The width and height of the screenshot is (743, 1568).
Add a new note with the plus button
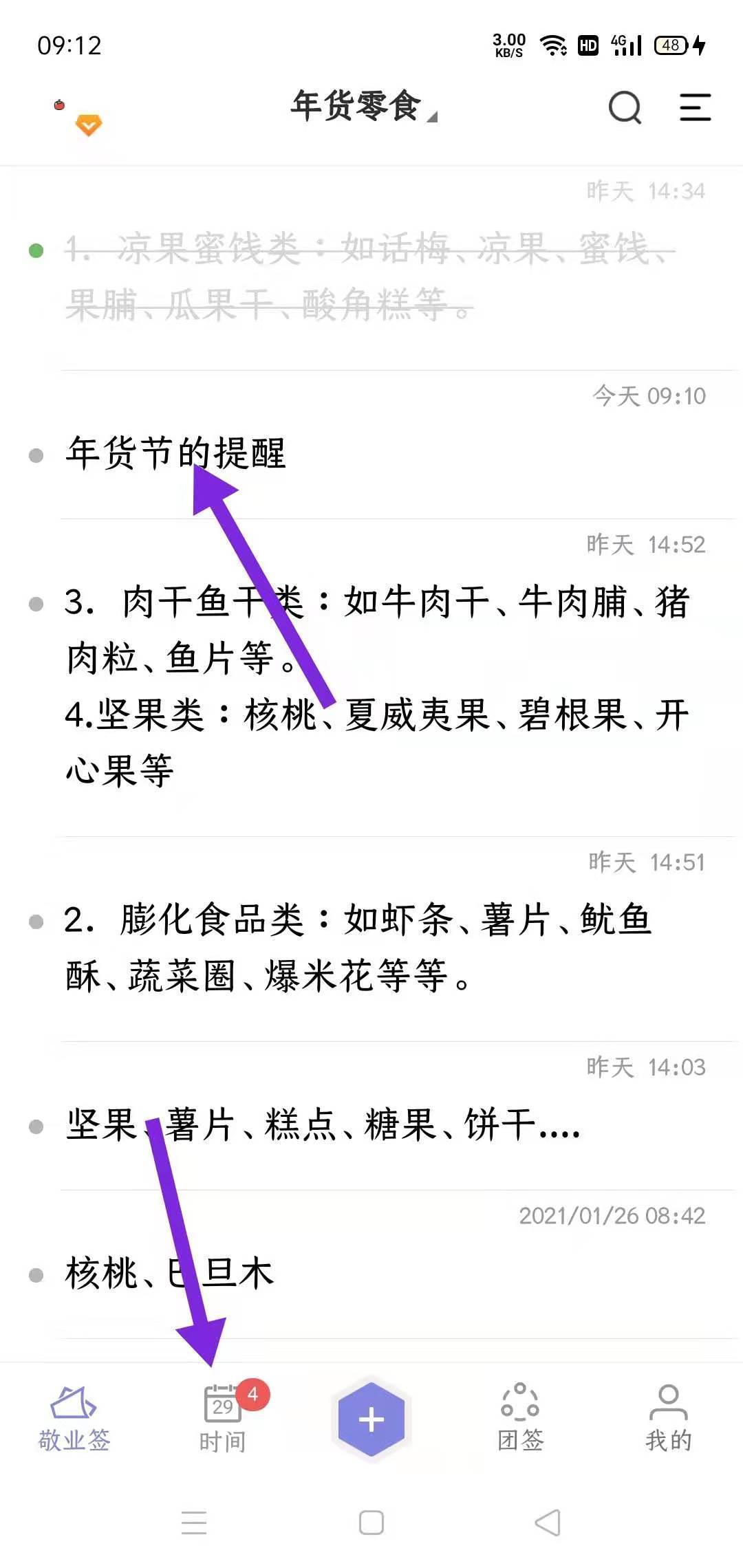[371, 1419]
